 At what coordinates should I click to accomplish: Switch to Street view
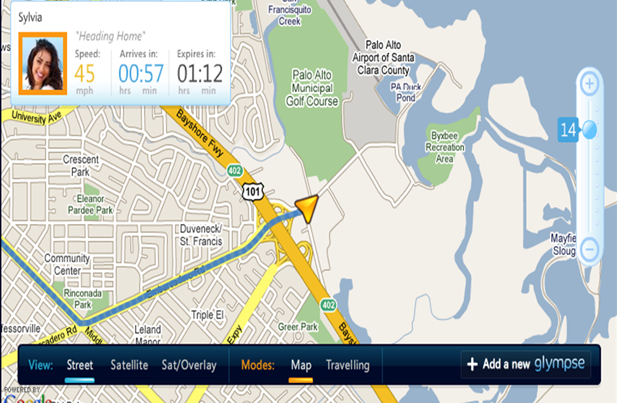click(79, 365)
